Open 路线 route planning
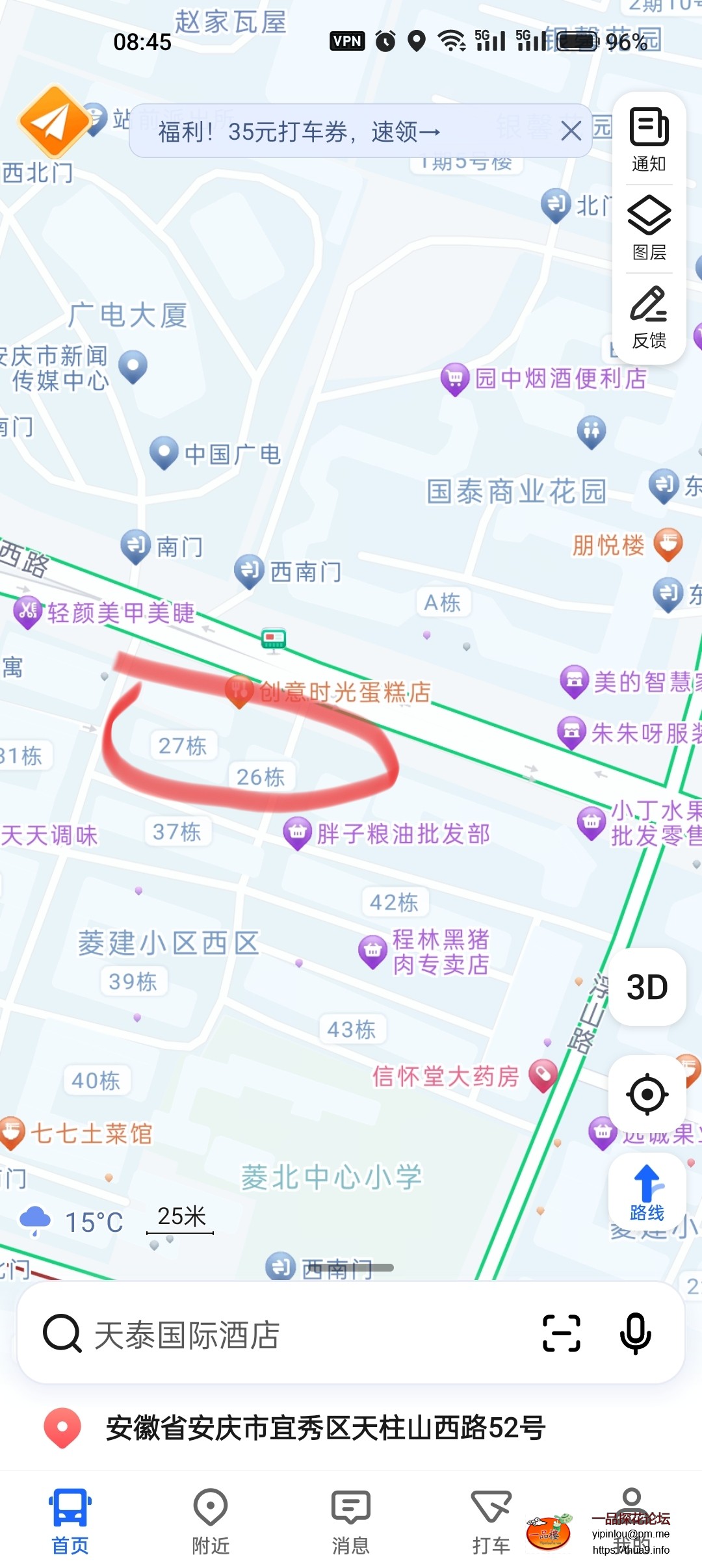The width and height of the screenshot is (702, 1568). tap(647, 1193)
